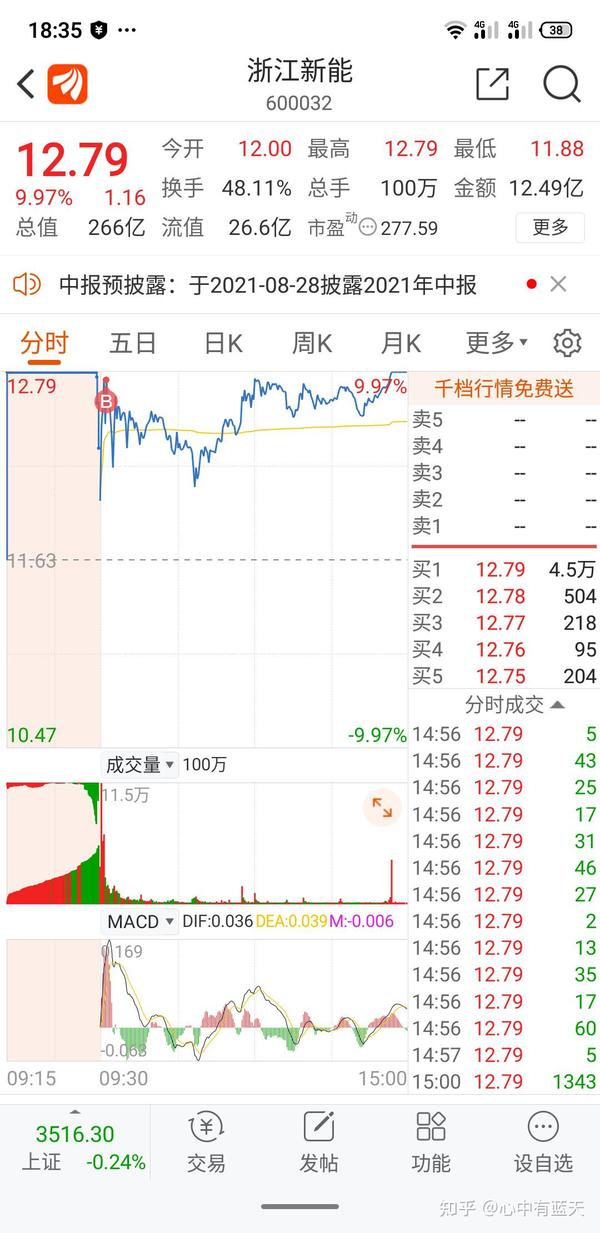Open chart settings gear
This screenshot has height=1233, width=600.
[567, 343]
